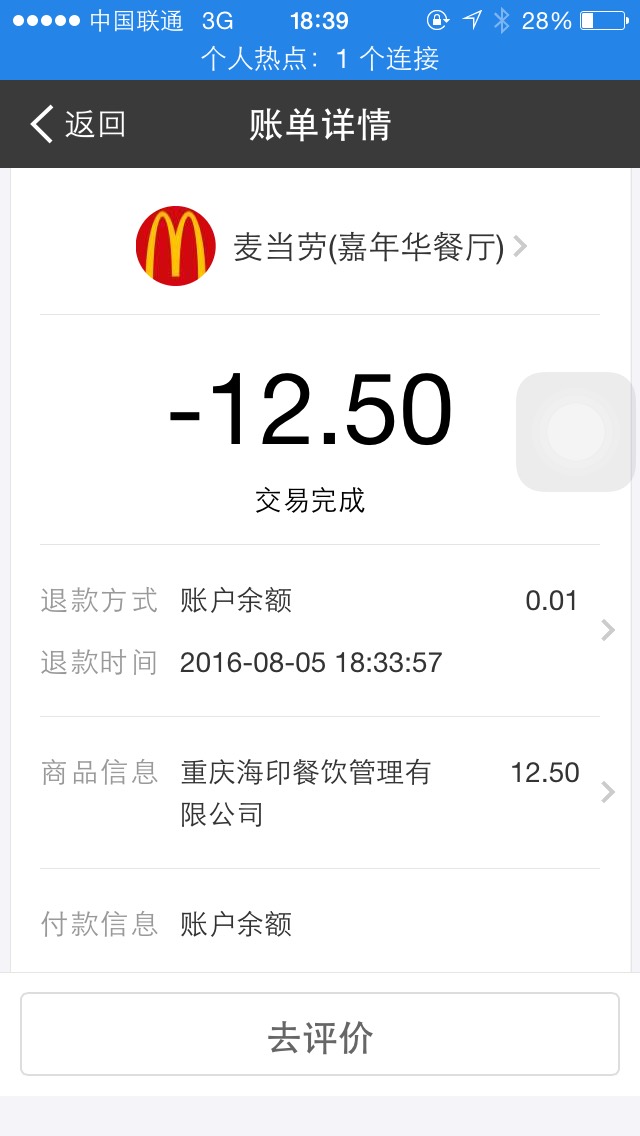This screenshot has width=640, height=1136.
Task: Open the 麦当劳(嘉年华餐厅) merchant page
Action: coord(332,246)
